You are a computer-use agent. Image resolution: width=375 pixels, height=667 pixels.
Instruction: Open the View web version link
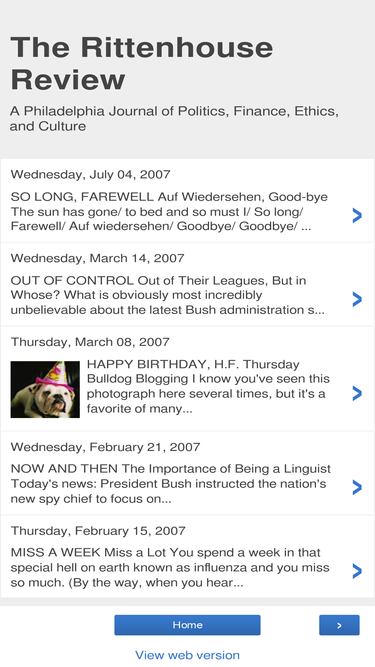point(187,655)
